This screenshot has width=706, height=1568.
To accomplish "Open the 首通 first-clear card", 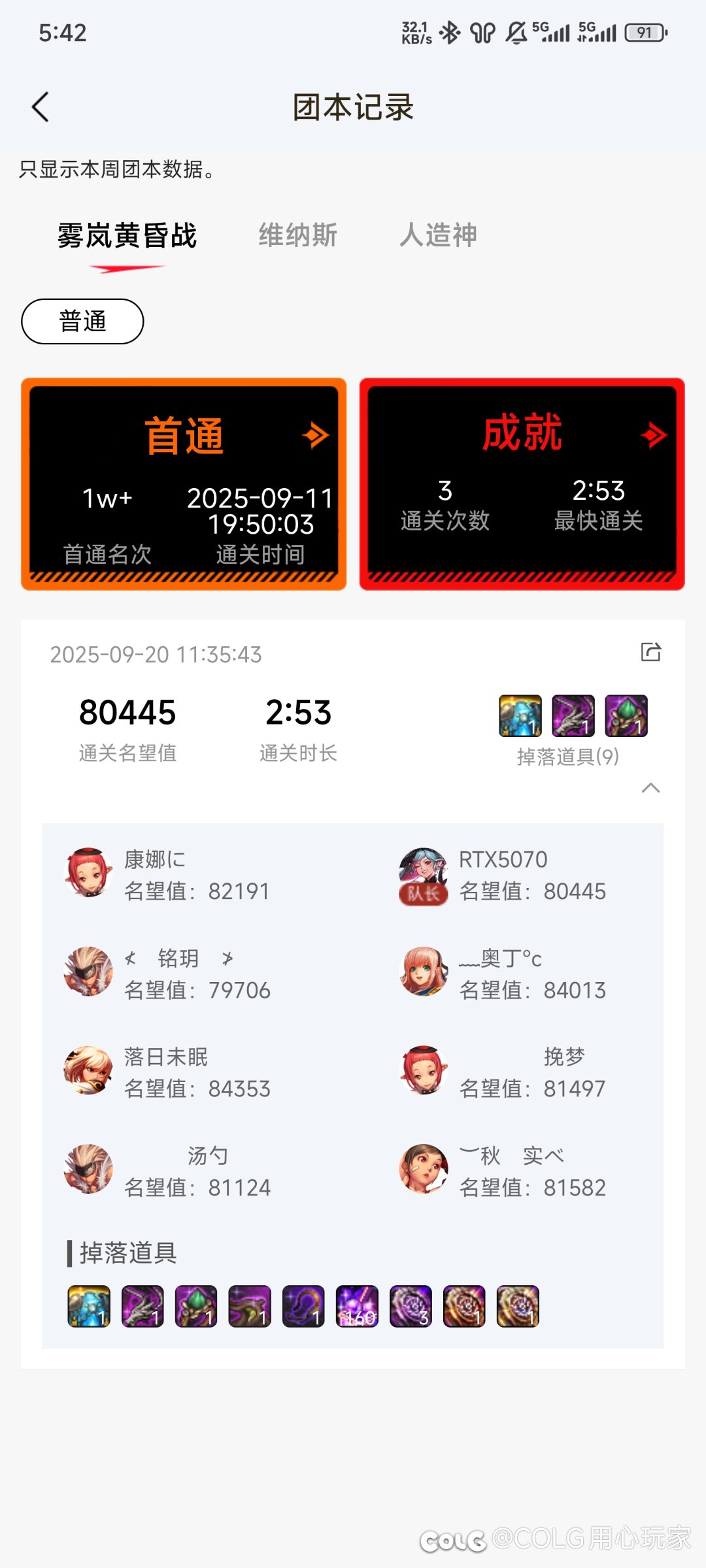I will click(x=184, y=484).
